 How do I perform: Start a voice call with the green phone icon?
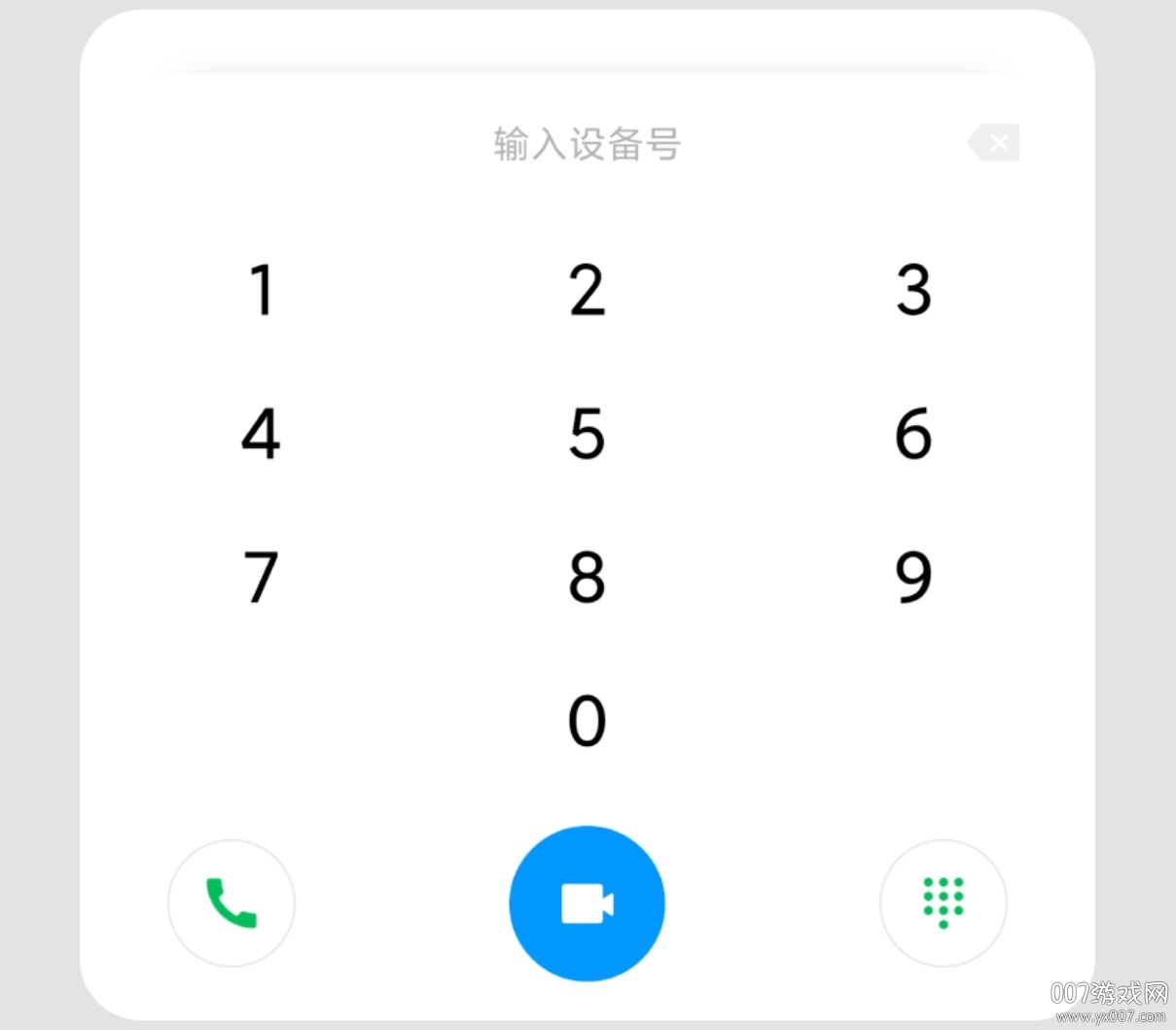pyautogui.click(x=232, y=904)
